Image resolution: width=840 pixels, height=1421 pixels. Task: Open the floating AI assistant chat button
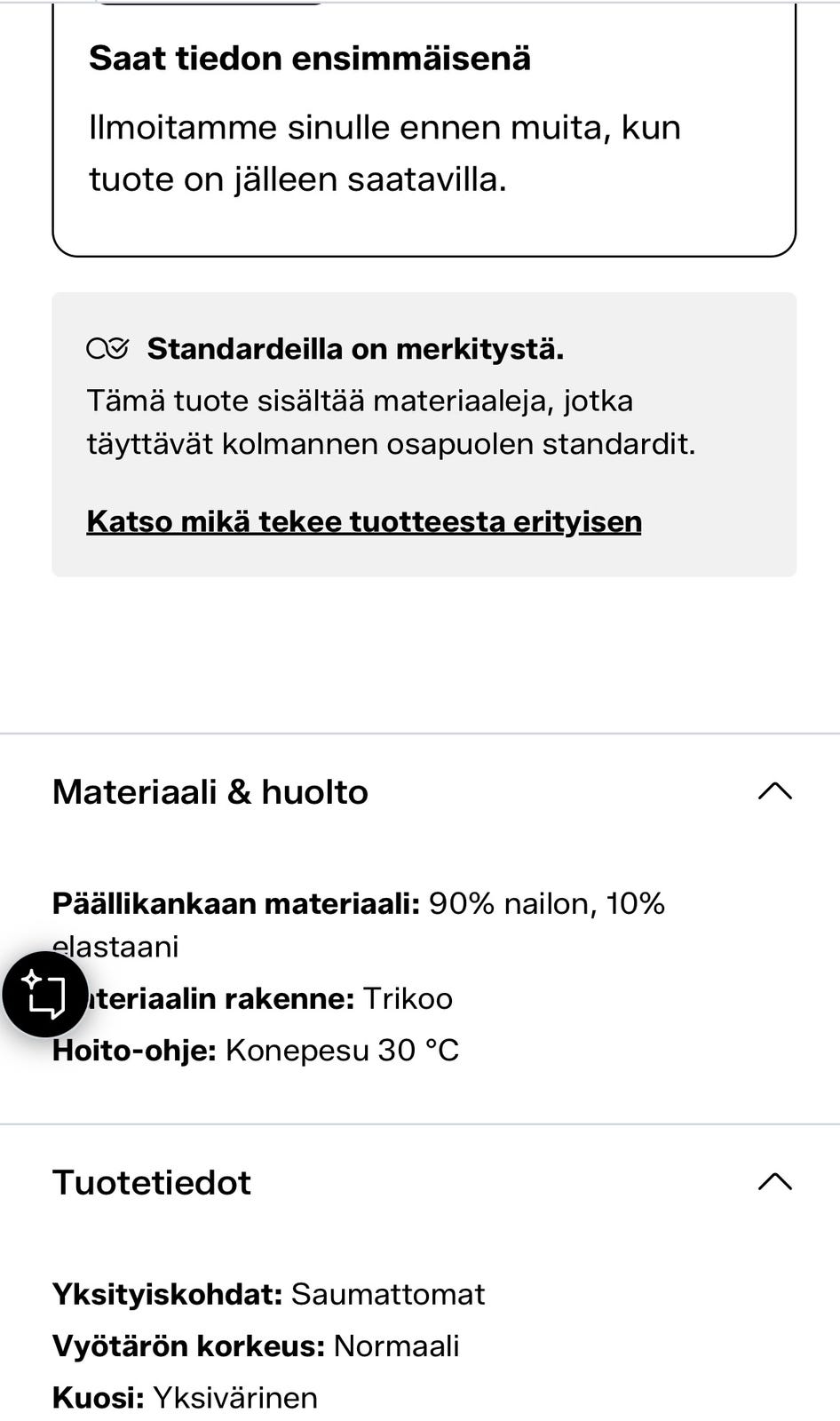tap(44, 994)
